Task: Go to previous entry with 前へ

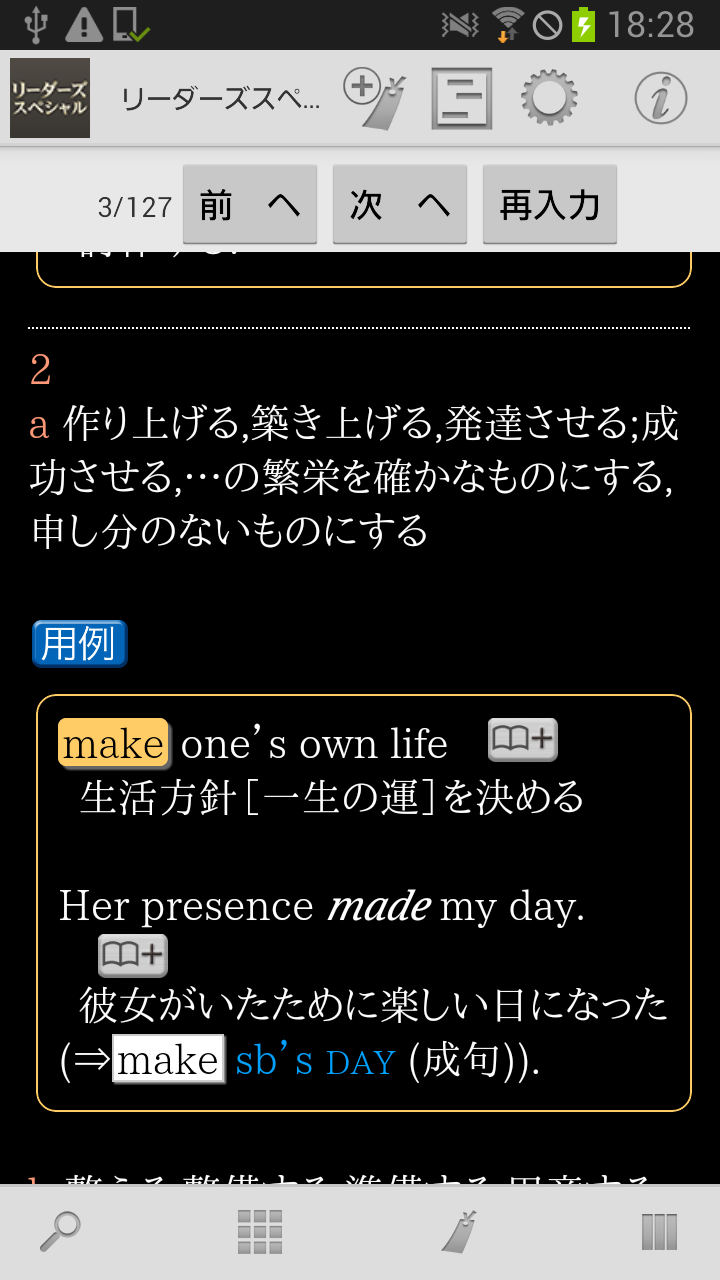Action: [250, 205]
